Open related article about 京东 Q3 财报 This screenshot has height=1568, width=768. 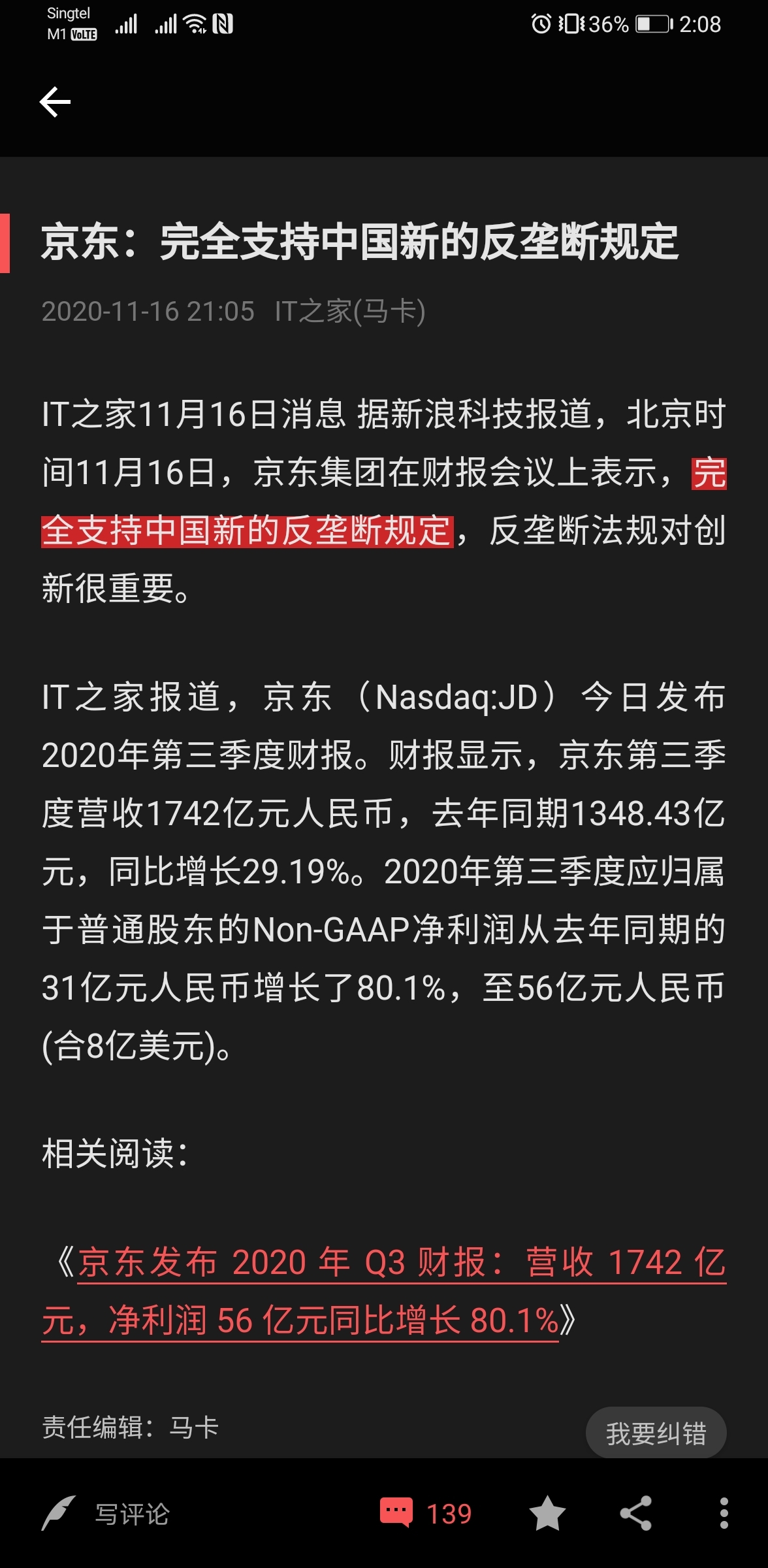click(384, 1291)
